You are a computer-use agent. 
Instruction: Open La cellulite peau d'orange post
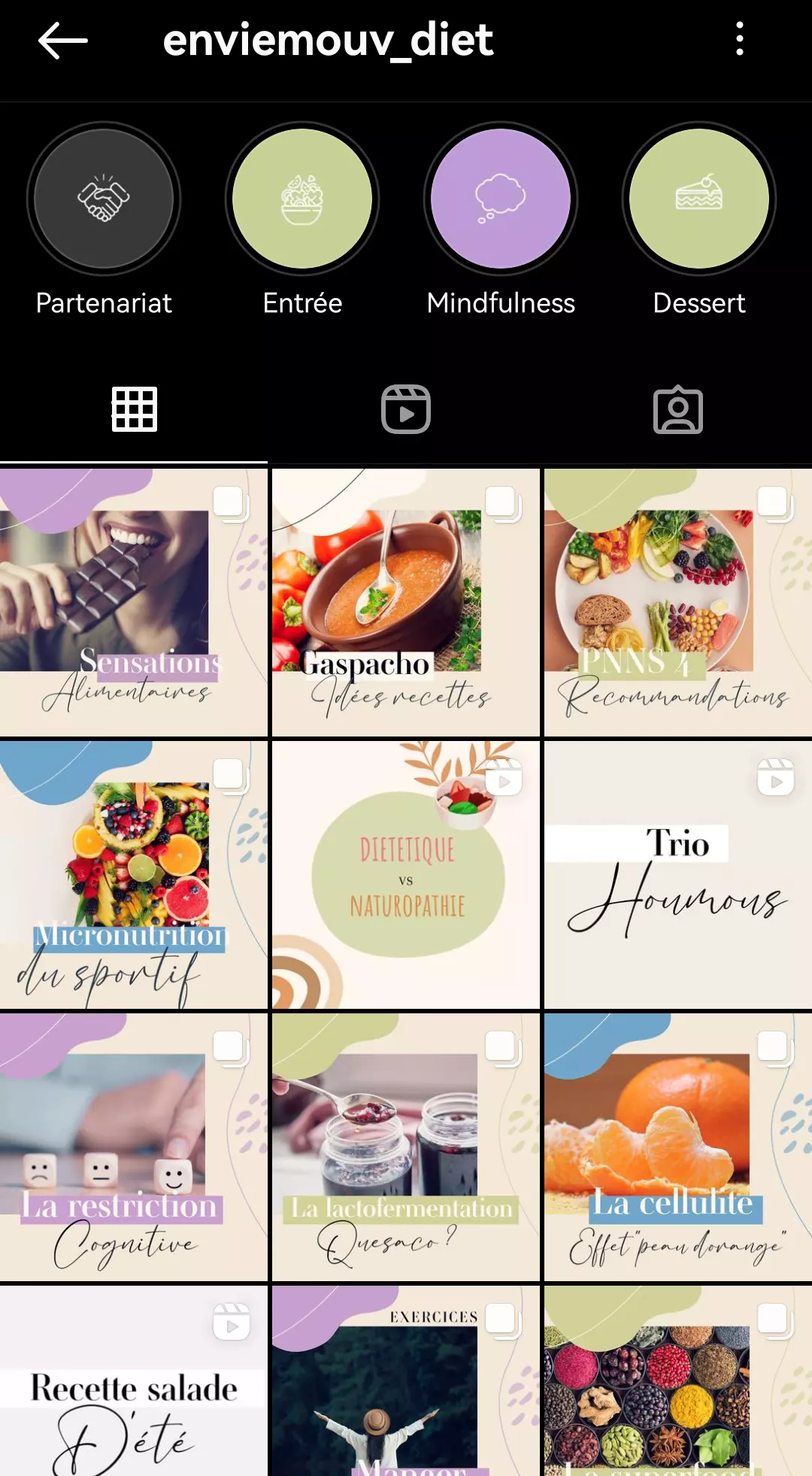pyautogui.click(x=677, y=1146)
